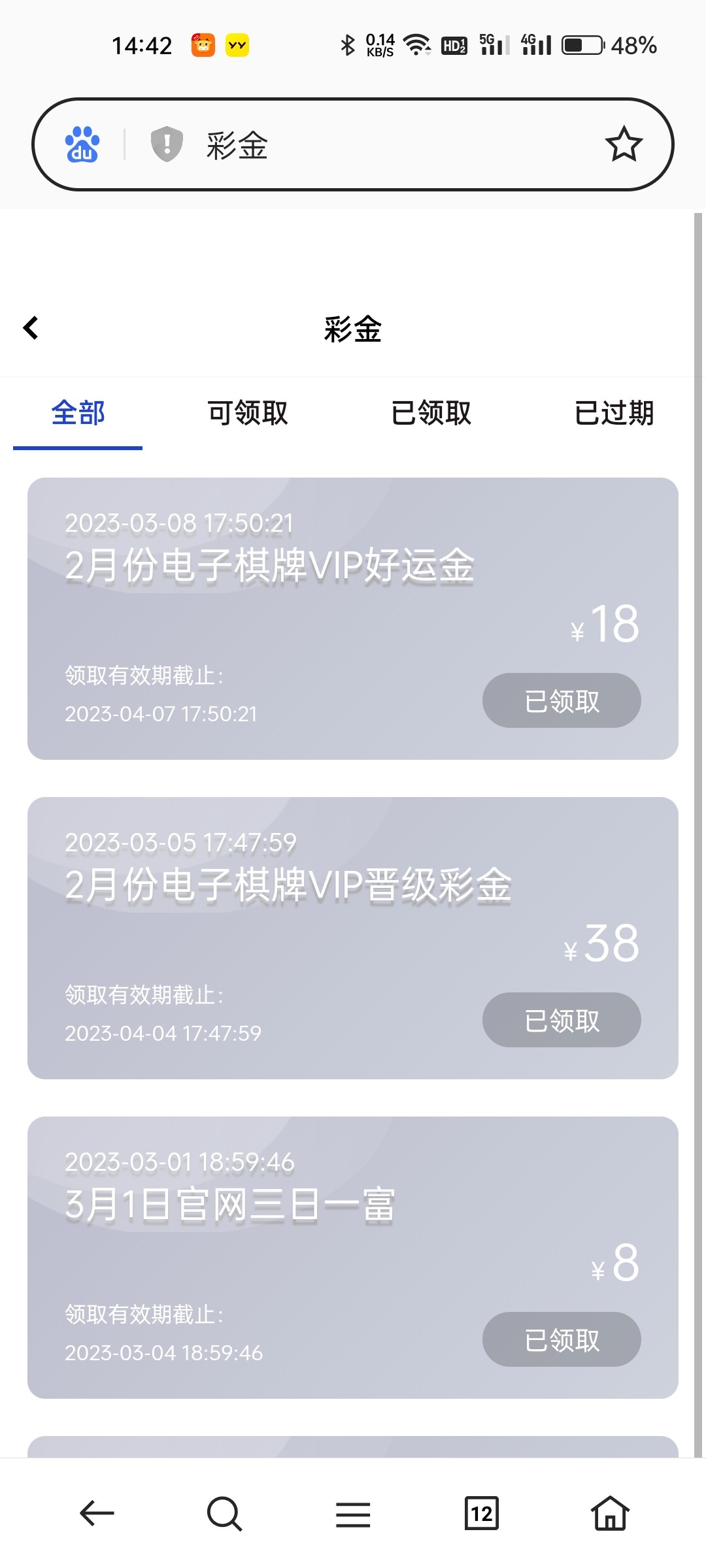Go back with the browser's arrow button
The height and width of the screenshot is (1568, 706).
coord(97,1513)
